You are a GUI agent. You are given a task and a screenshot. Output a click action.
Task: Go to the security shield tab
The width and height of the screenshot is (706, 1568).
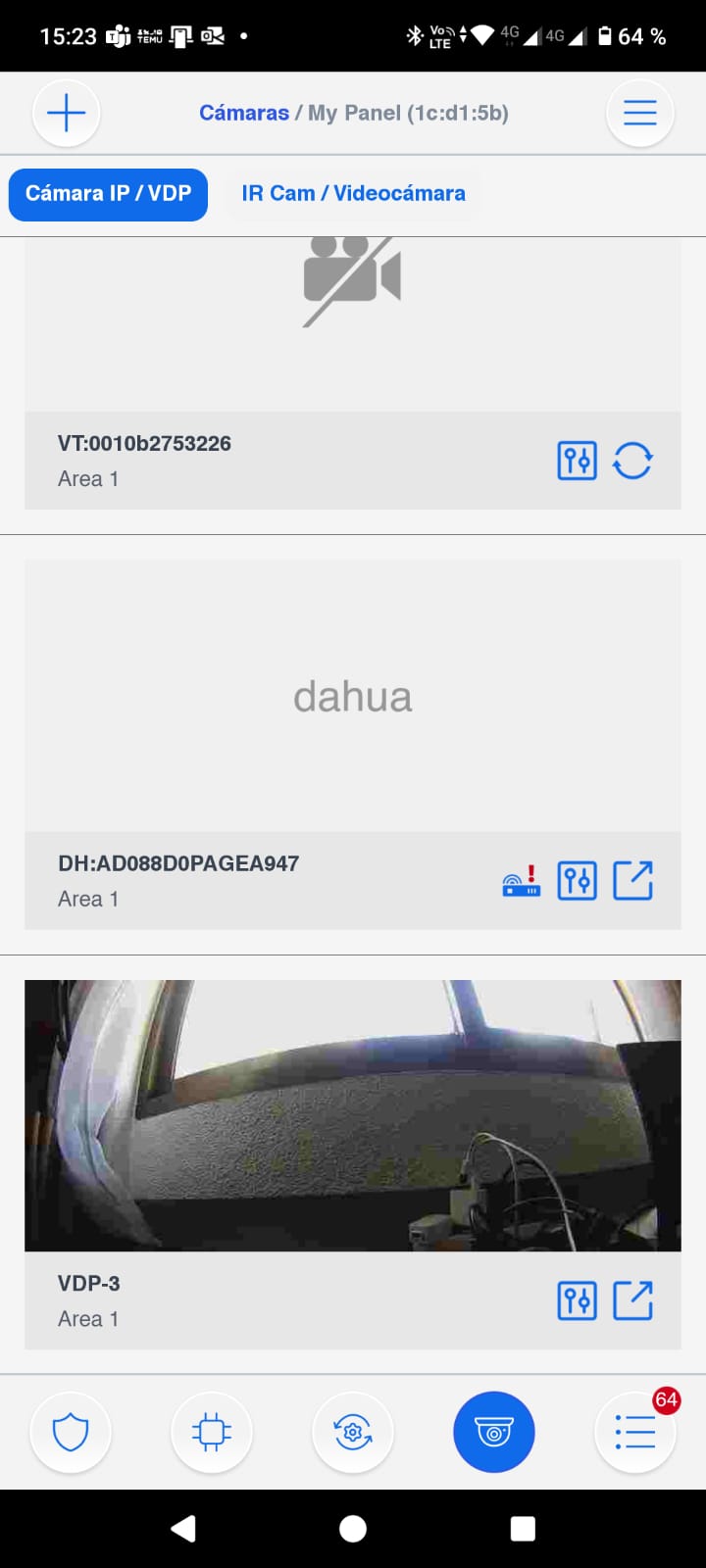pos(71,1433)
